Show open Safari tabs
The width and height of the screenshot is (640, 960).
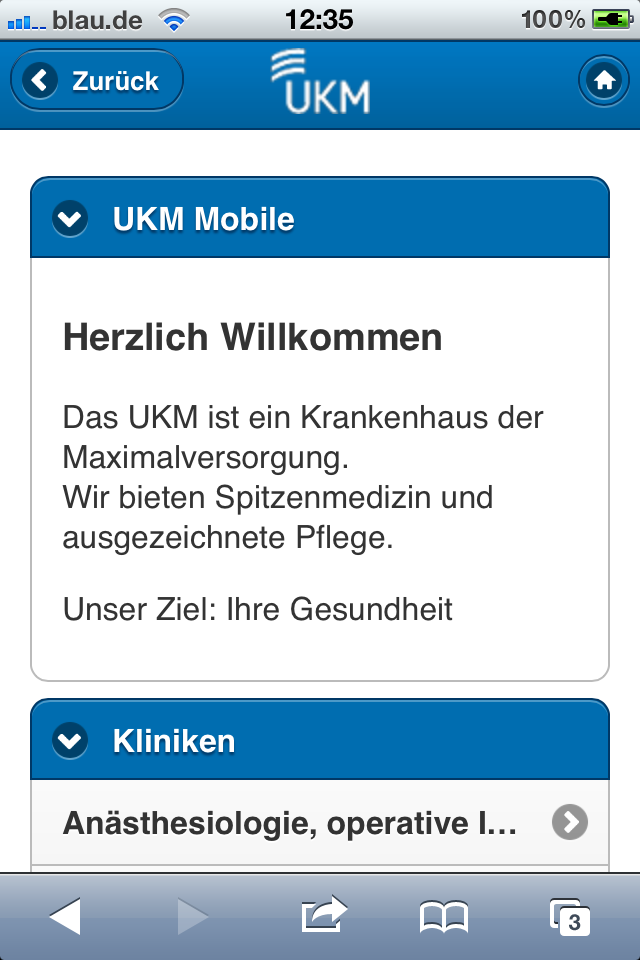(x=570, y=915)
